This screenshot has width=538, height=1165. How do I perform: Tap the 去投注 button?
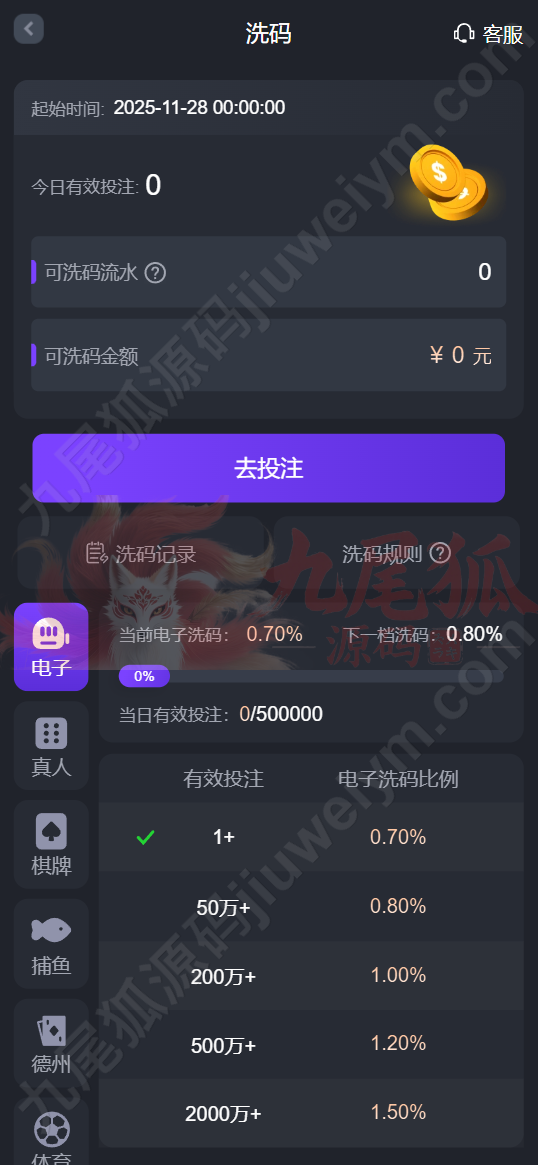click(x=268, y=468)
